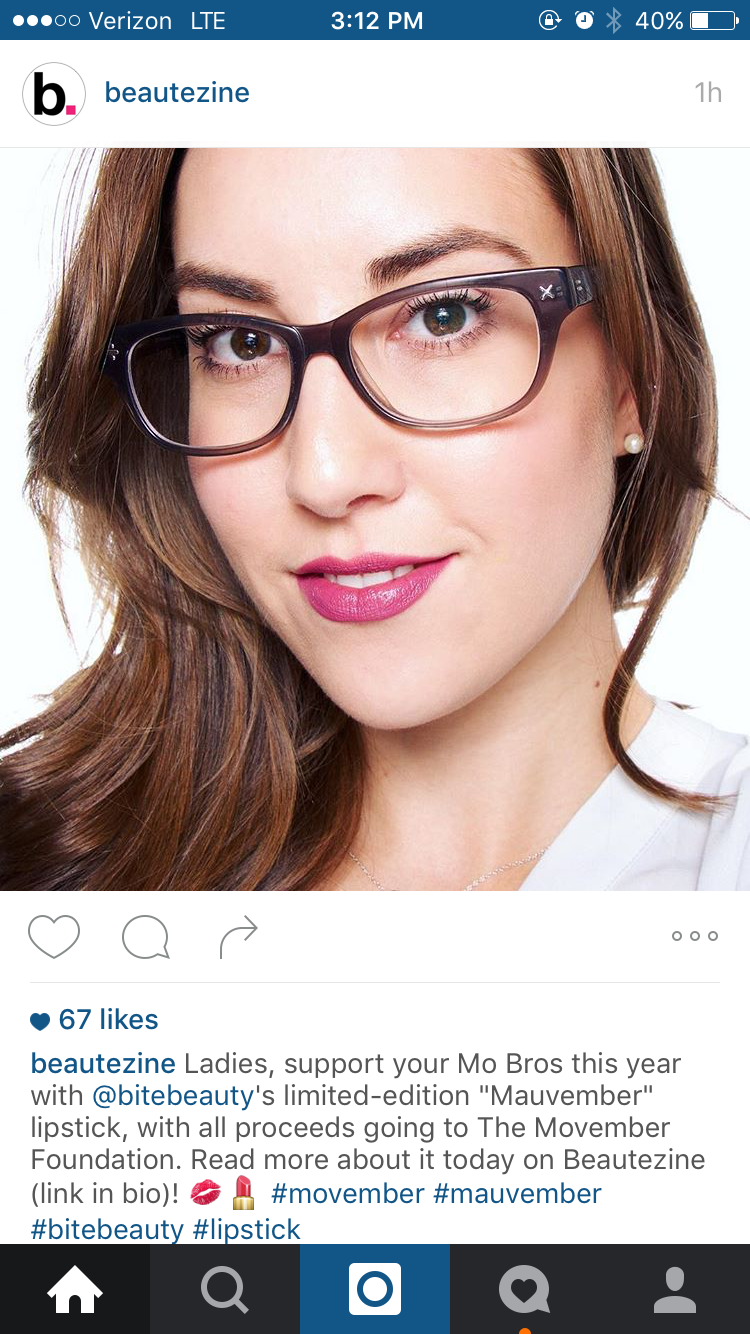Image resolution: width=750 pixels, height=1334 pixels.
Task: Open the #lipstick hashtag
Action: (x=246, y=1228)
